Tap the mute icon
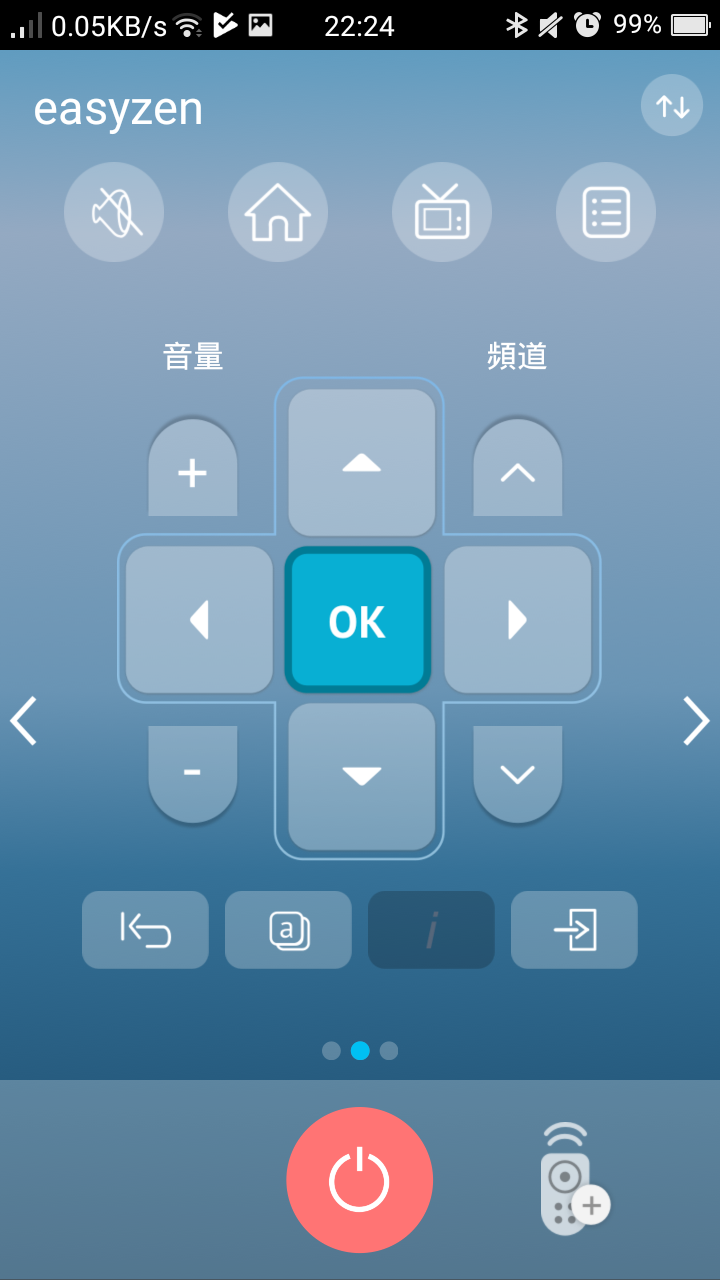 (x=114, y=212)
